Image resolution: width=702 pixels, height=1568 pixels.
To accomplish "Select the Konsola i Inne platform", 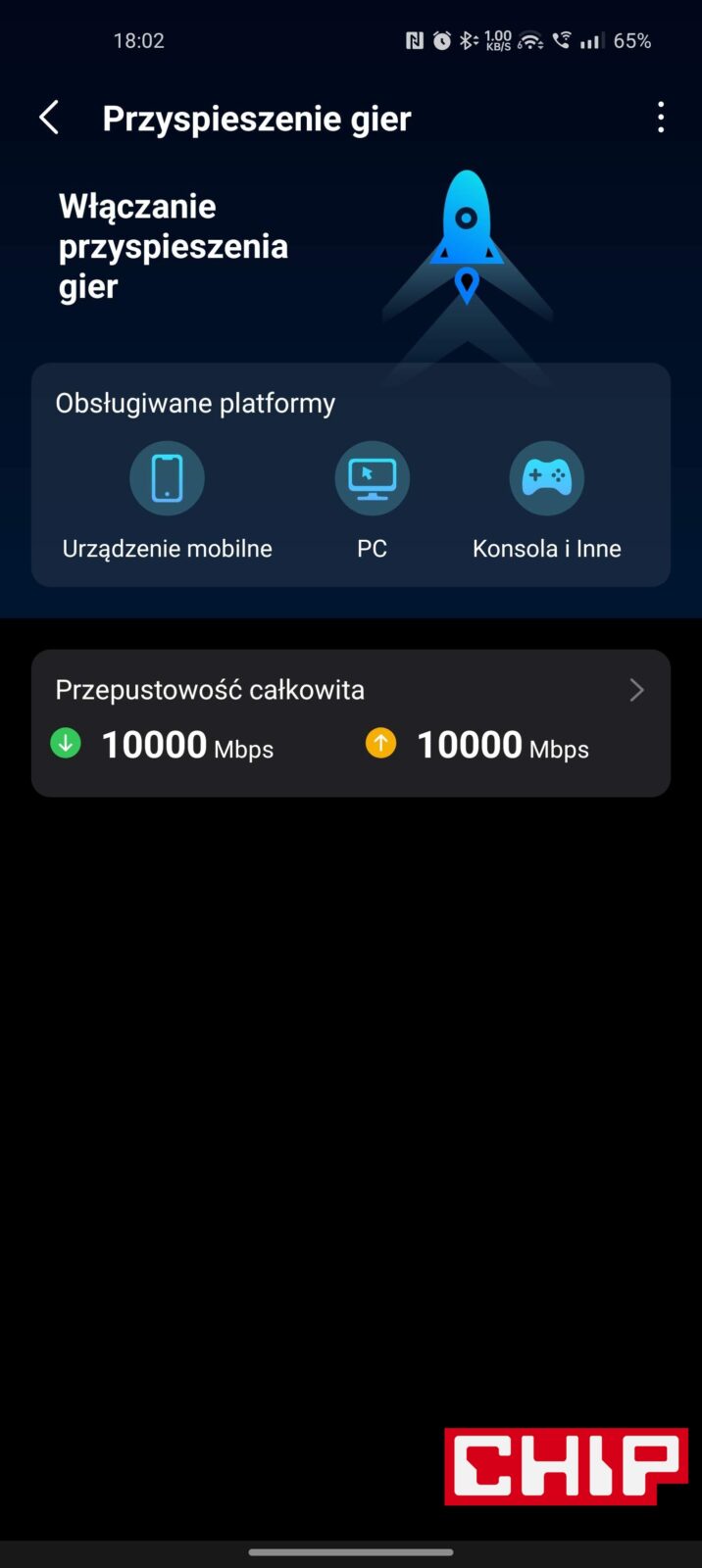I will [x=546, y=480].
